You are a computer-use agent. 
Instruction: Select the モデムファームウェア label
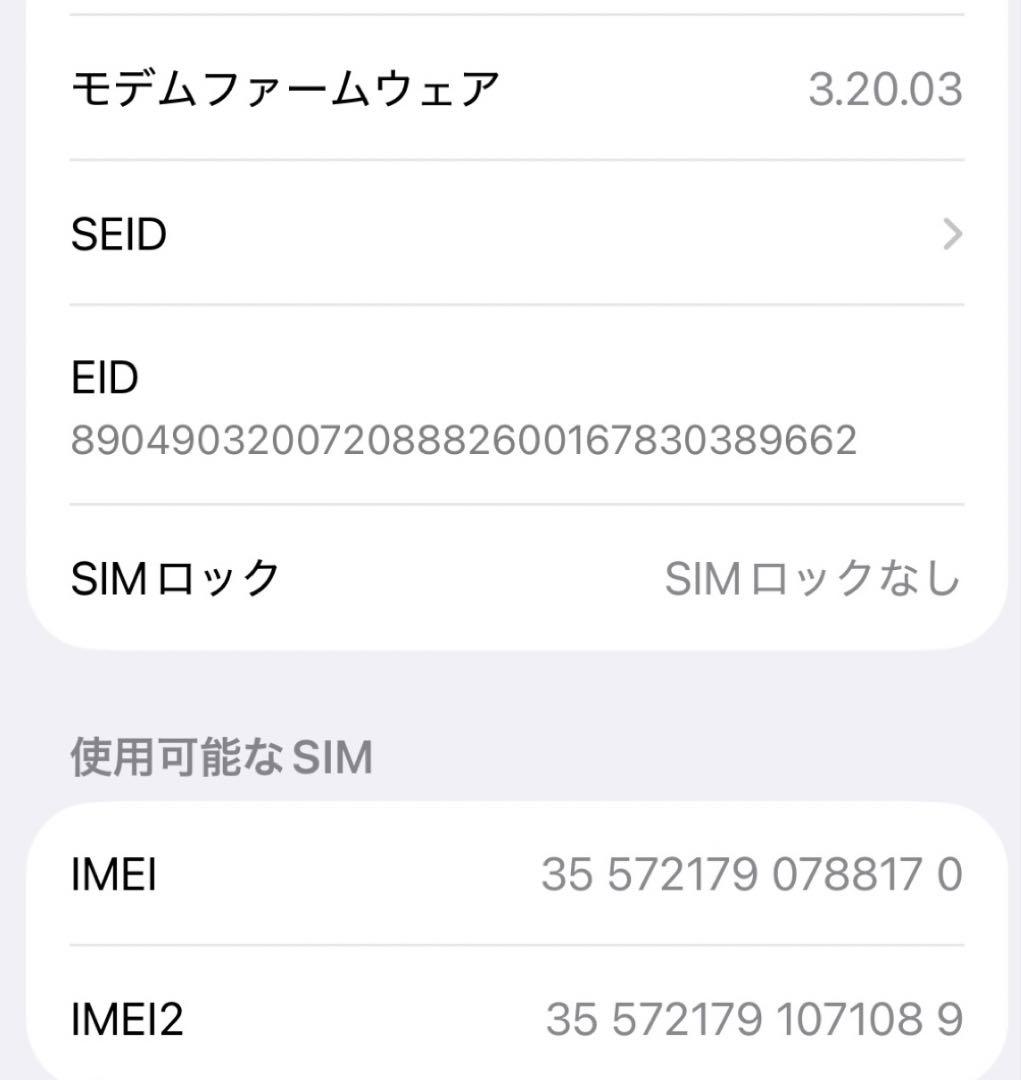pos(285,87)
